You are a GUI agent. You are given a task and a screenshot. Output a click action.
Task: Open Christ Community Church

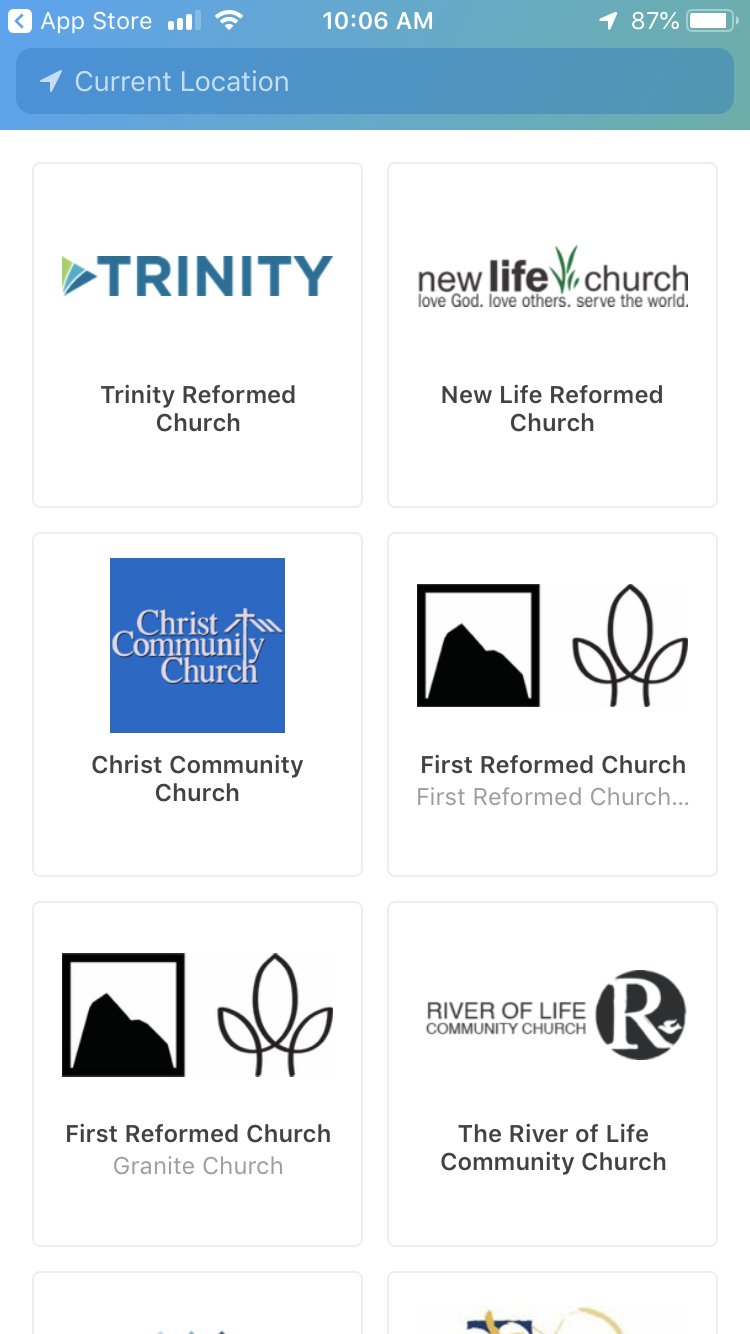click(x=198, y=704)
